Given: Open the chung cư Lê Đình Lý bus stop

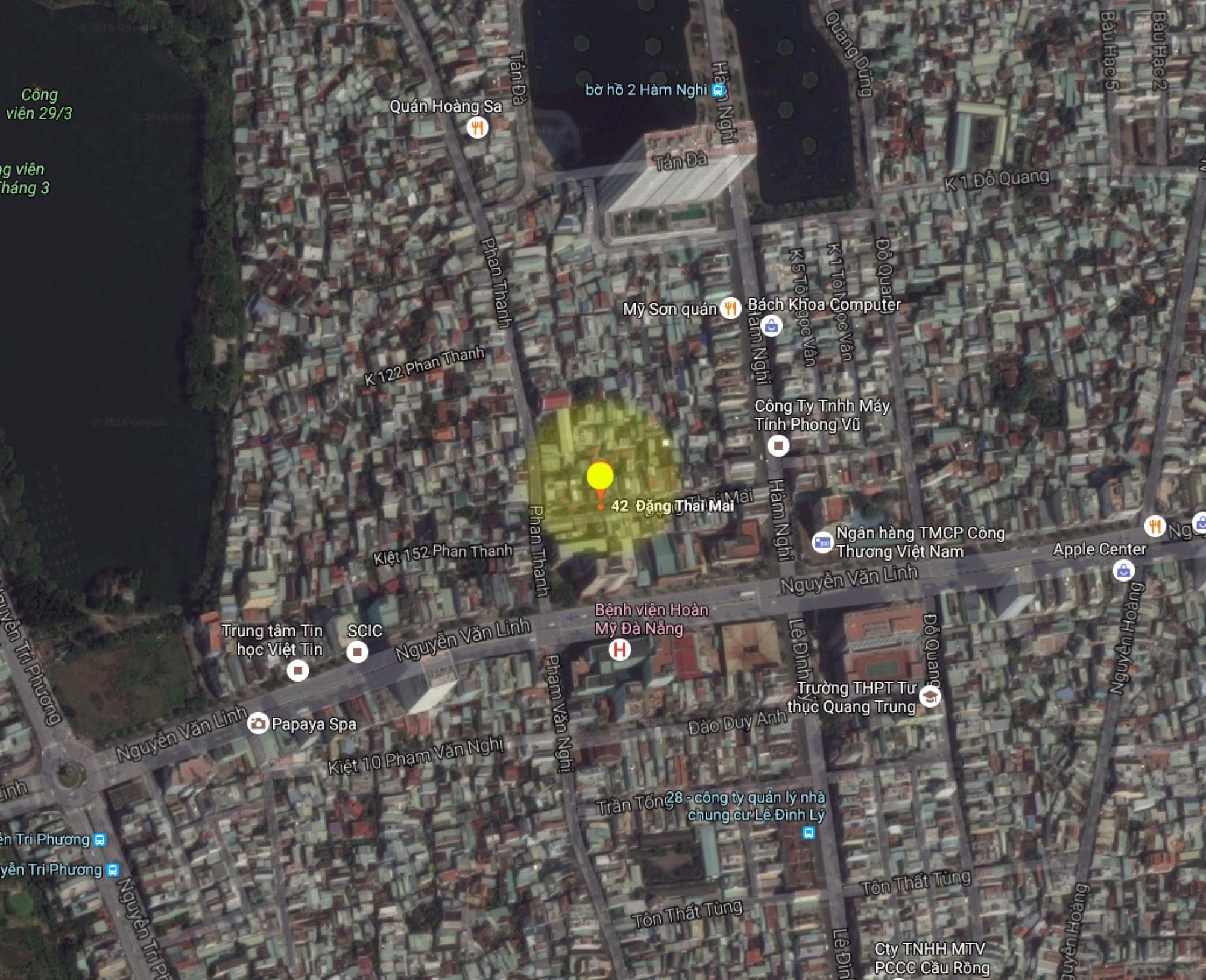Looking at the screenshot, I should tap(809, 833).
